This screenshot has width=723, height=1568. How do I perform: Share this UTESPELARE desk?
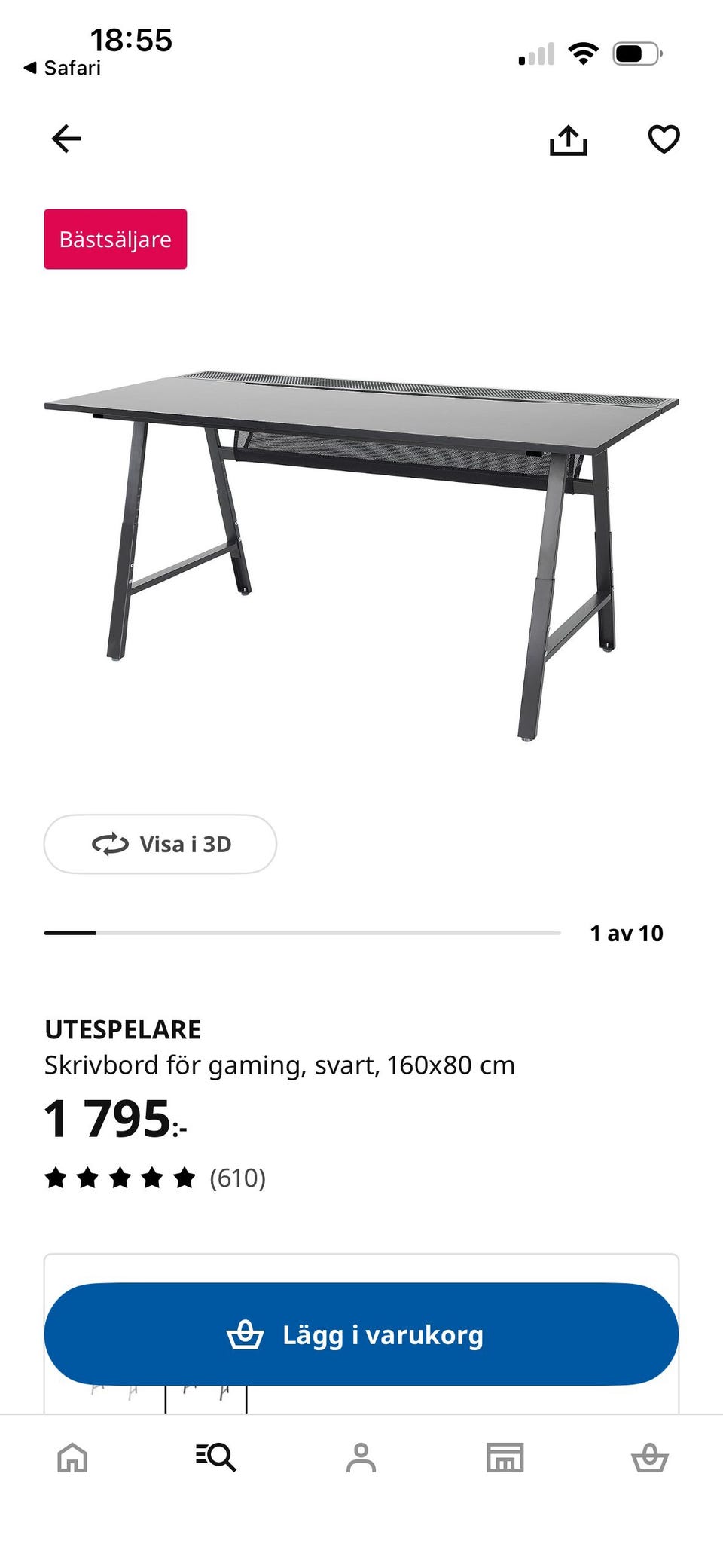568,140
